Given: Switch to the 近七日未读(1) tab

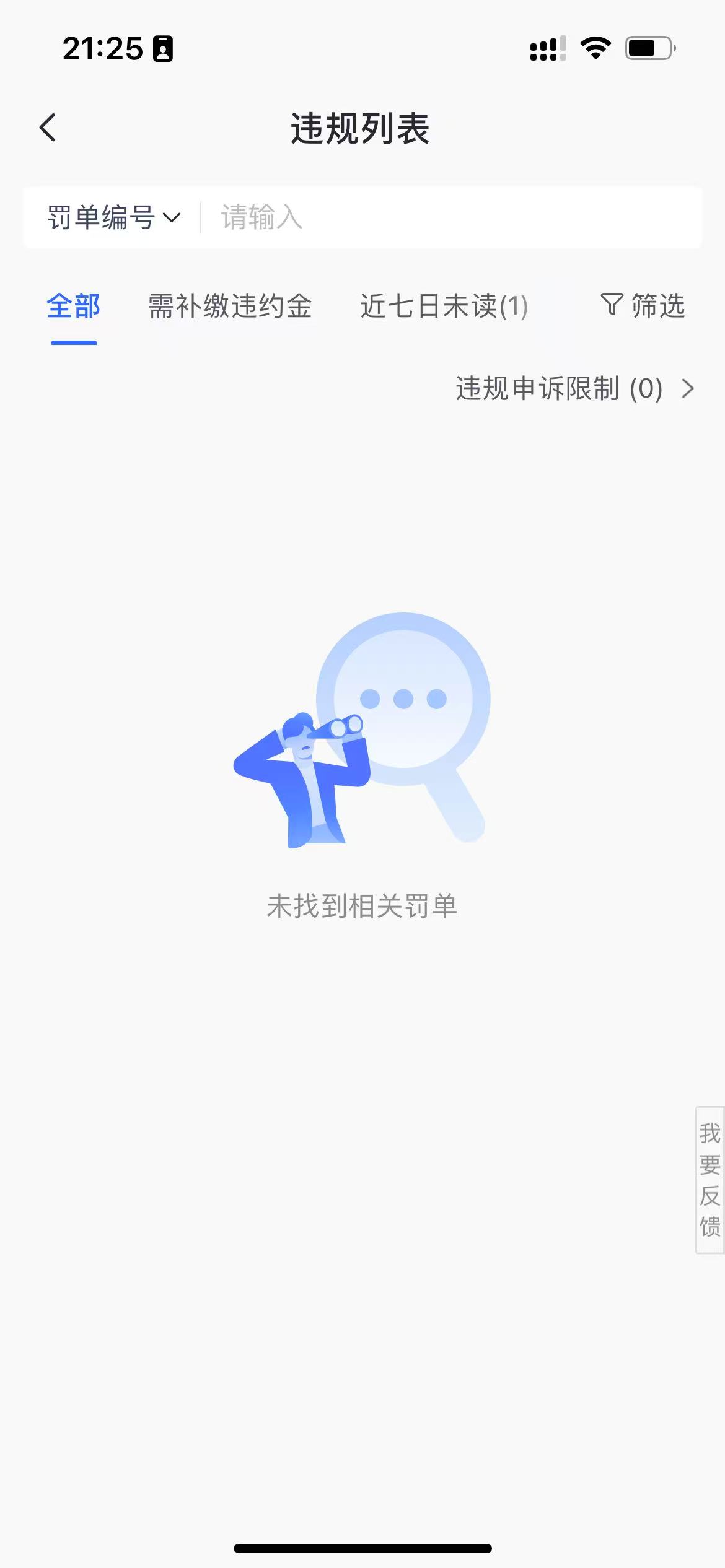Looking at the screenshot, I should pyautogui.click(x=444, y=307).
